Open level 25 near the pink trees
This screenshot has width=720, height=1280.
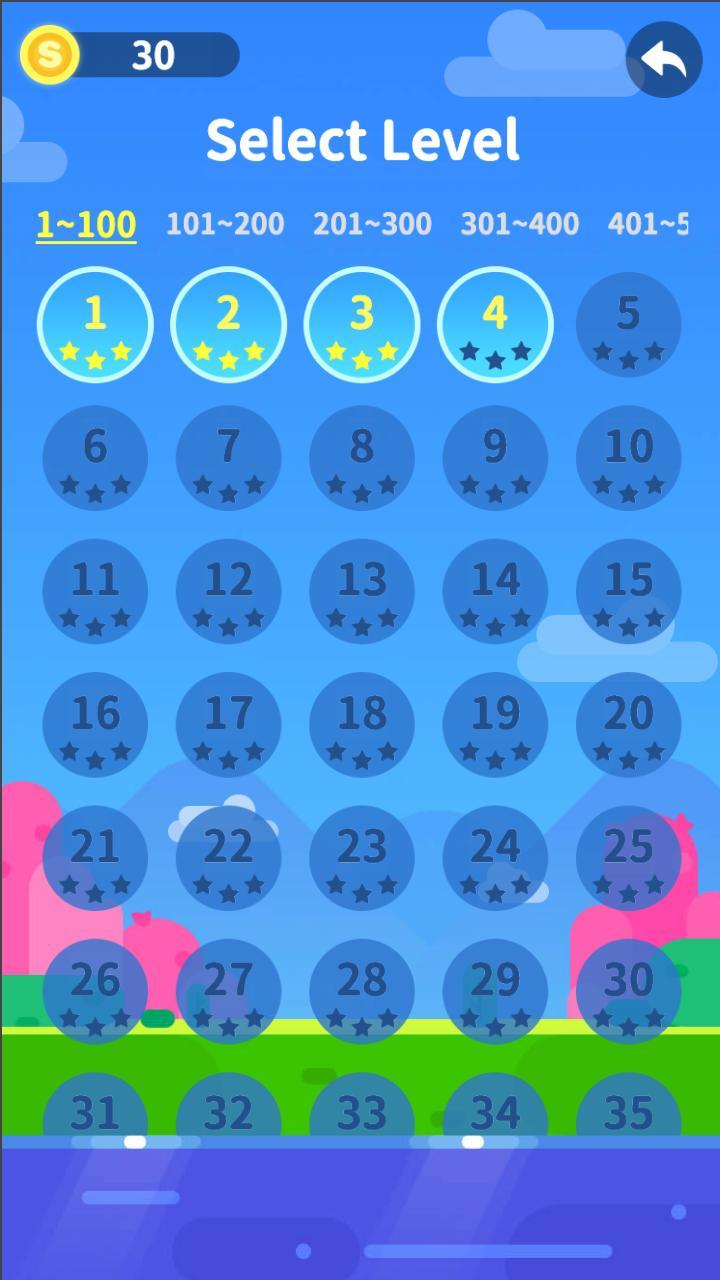coord(629,857)
